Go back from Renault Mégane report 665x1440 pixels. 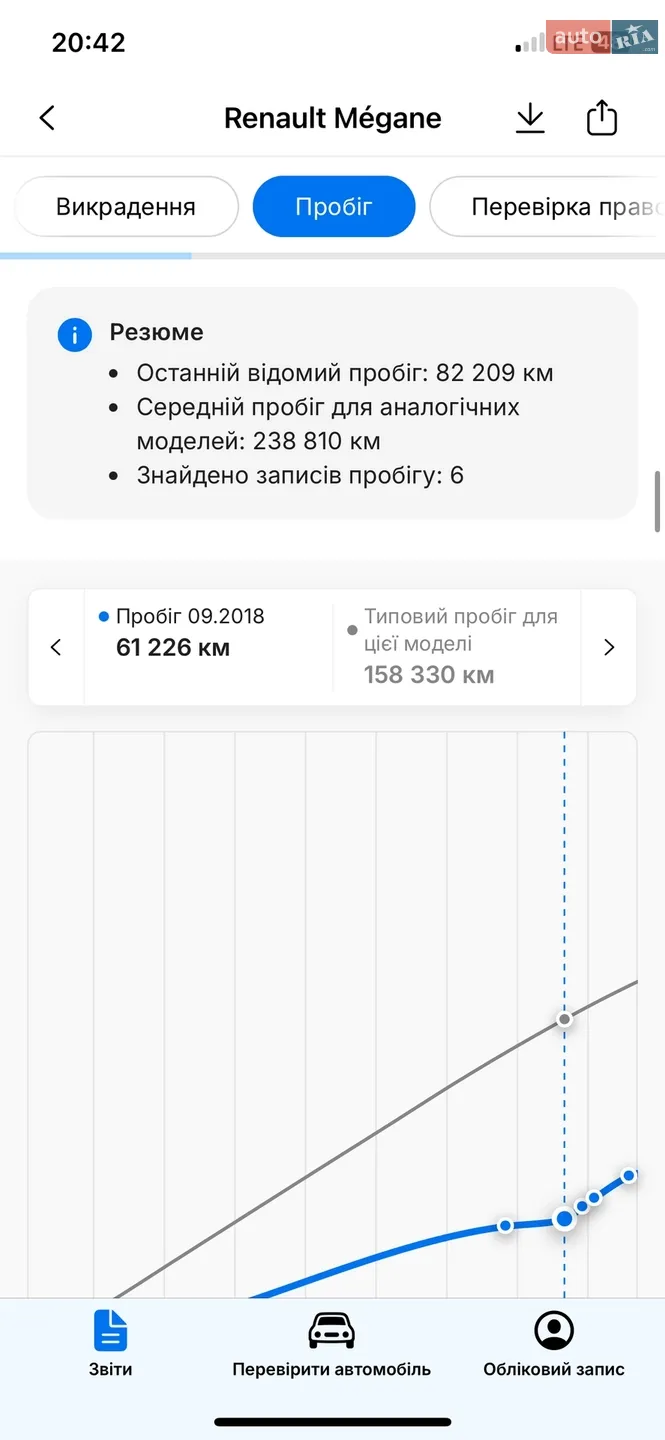point(47,118)
